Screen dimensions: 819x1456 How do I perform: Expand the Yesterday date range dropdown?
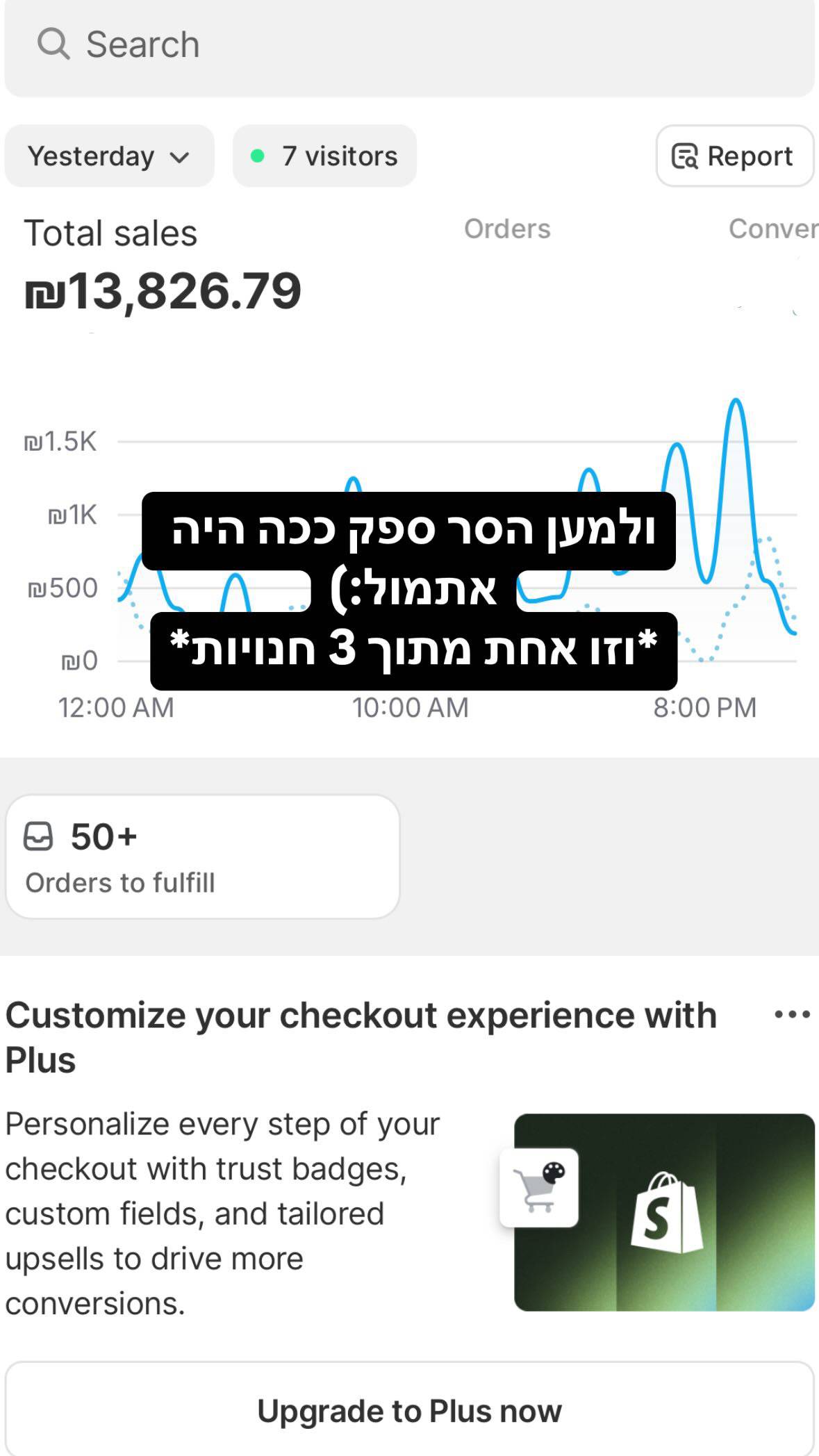pos(109,156)
